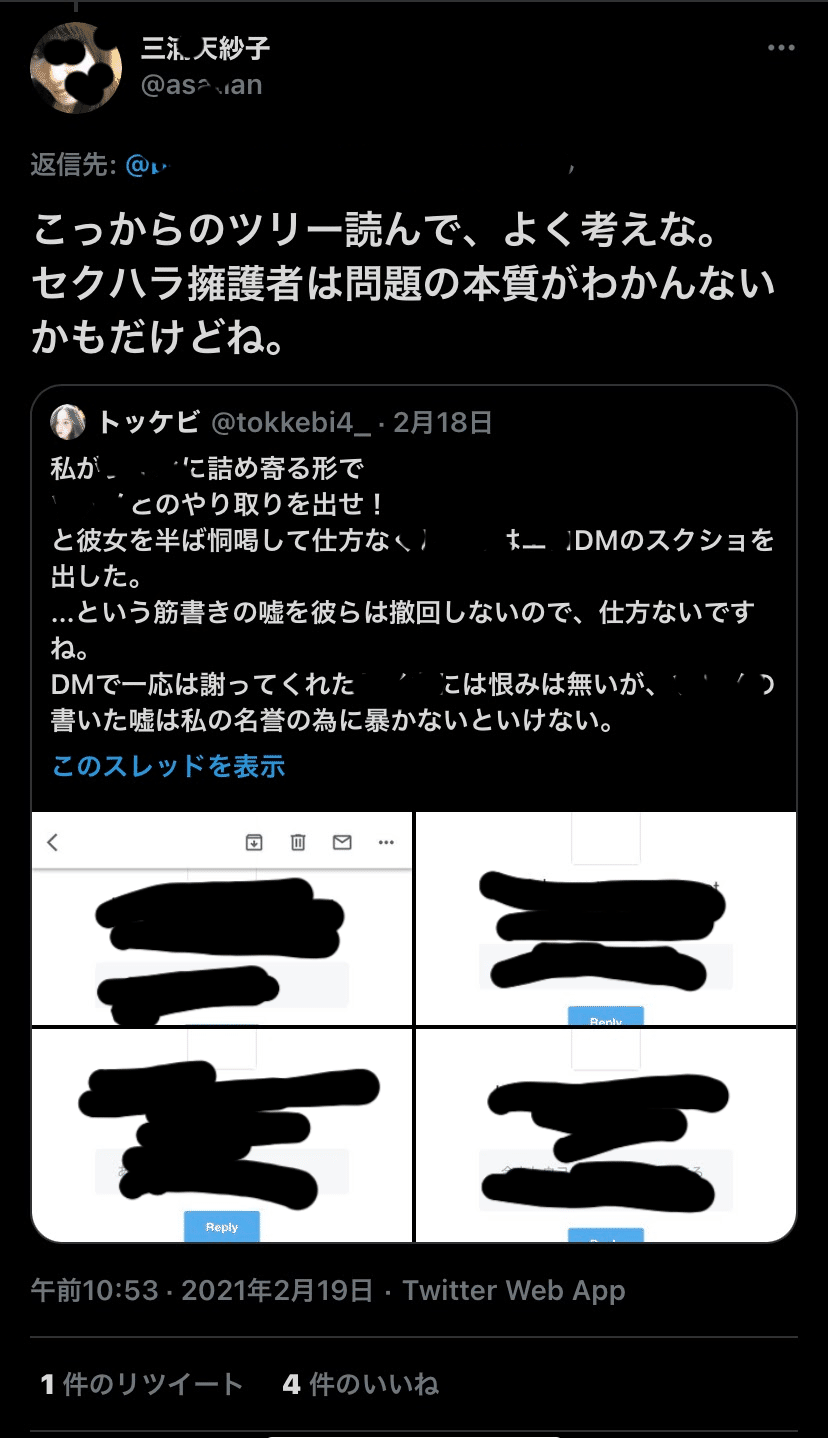Viewport: 828px width, 1438px height.
Task: View the bottom-right attached image
Action: 606,1135
